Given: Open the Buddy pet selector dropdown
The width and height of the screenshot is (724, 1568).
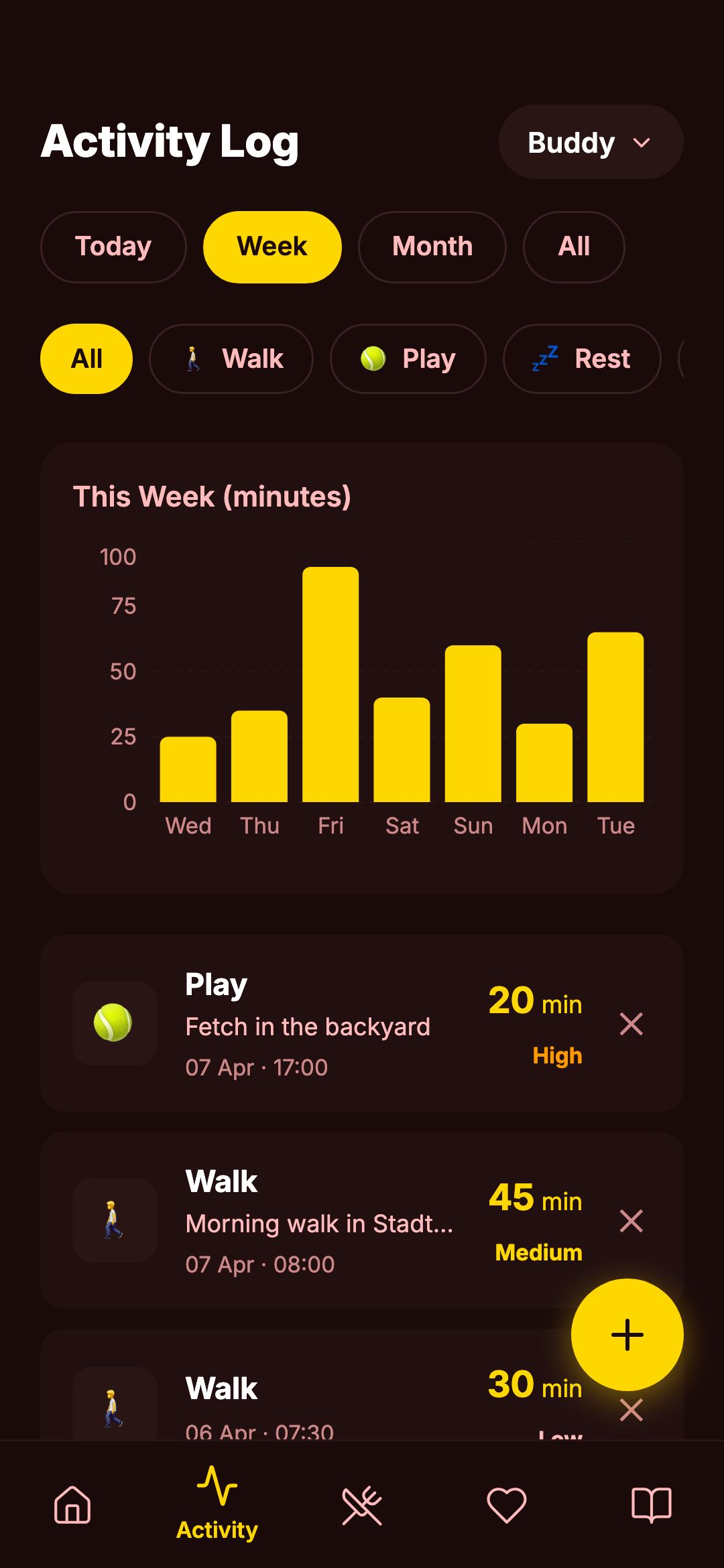Looking at the screenshot, I should pos(591,141).
